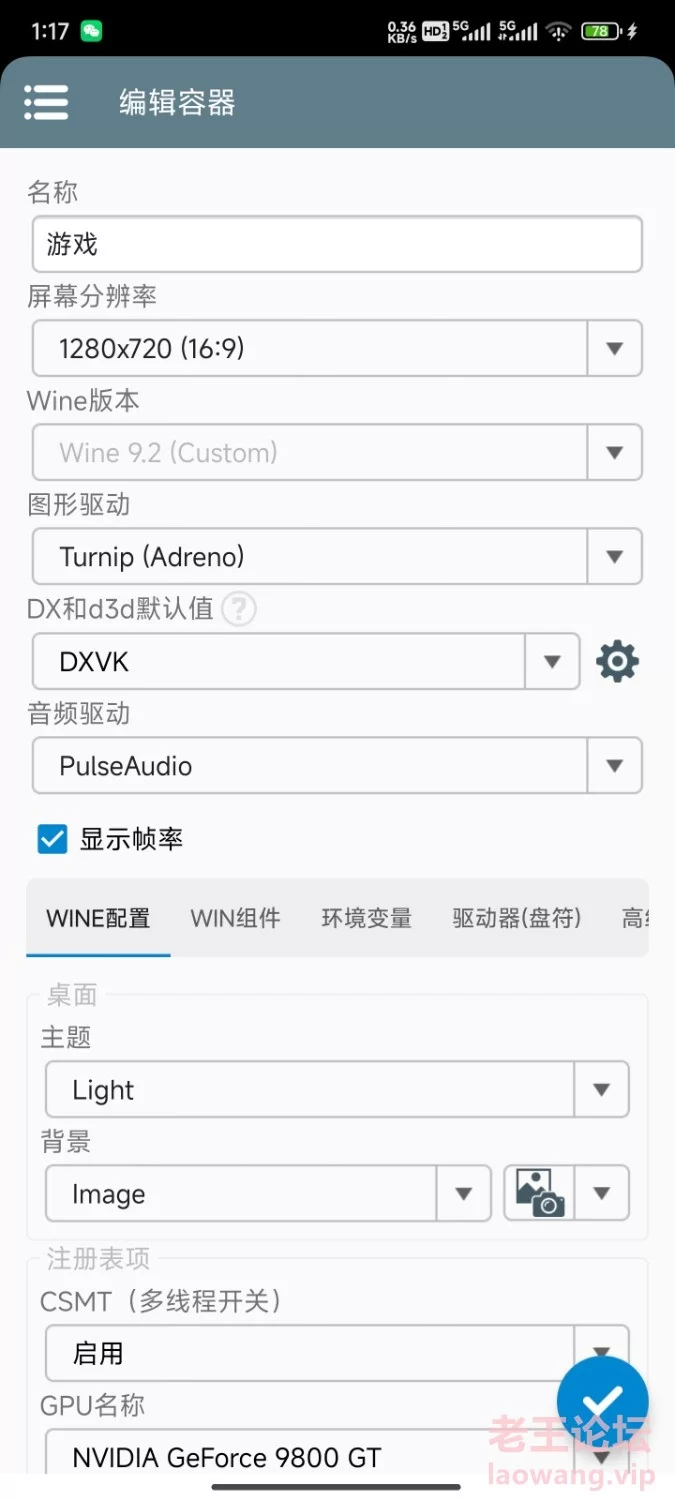Open the CSMT 启用 dropdown
This screenshot has height=1500, width=675.
337,1353
